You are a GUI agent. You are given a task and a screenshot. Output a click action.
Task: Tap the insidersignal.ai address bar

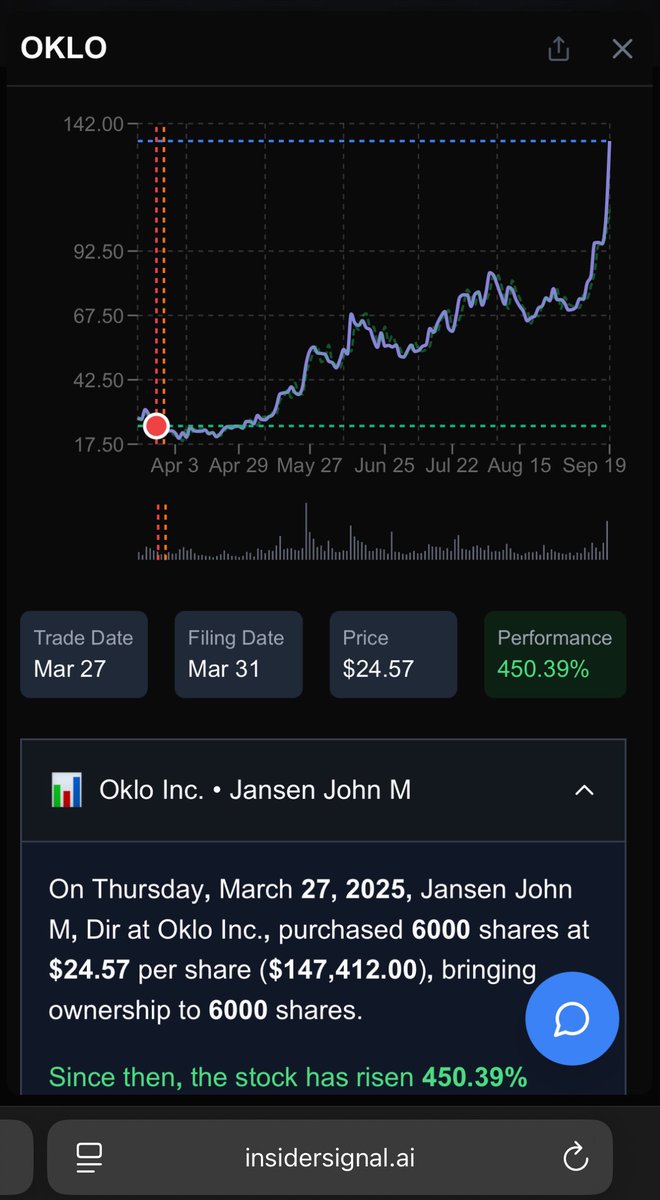click(x=330, y=1158)
